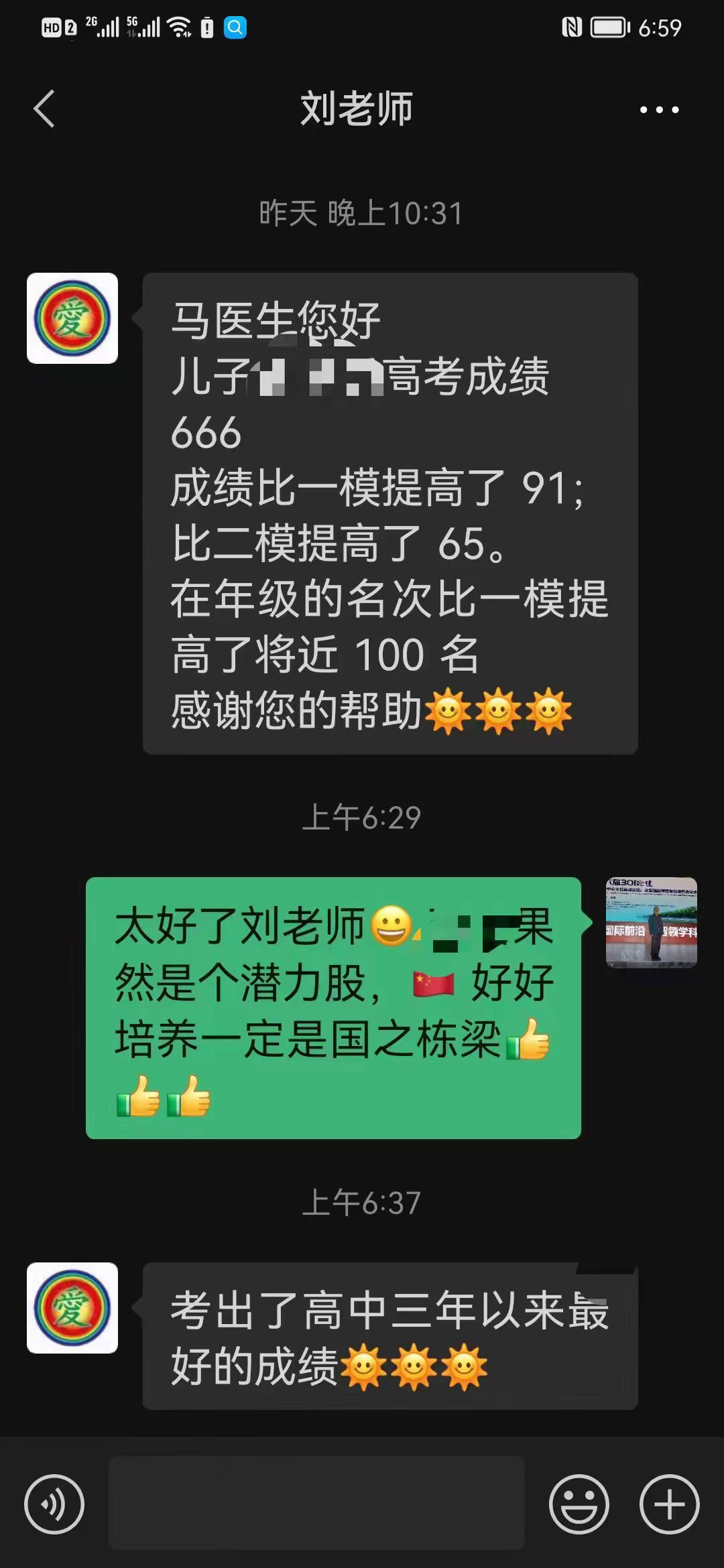Screen dimensions: 724x1568
Task: Go back from 刘老师 chat
Action: click(44, 109)
